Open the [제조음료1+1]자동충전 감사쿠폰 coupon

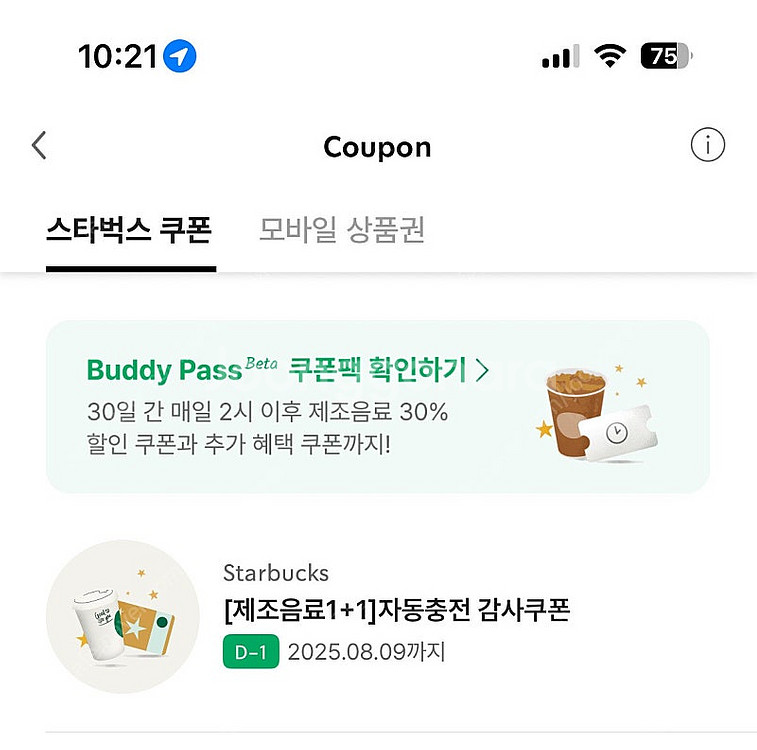[x=396, y=610]
